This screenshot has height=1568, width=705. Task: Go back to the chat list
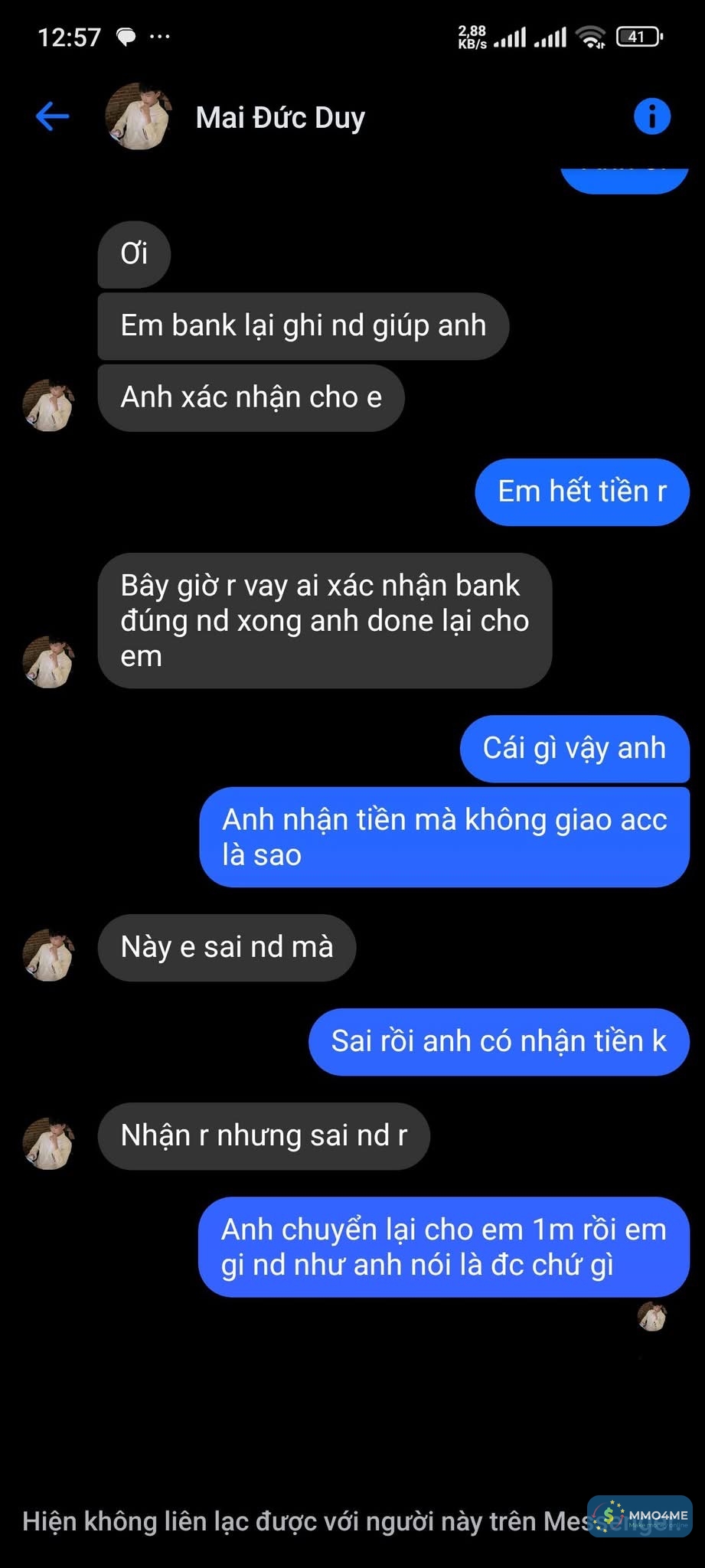point(52,117)
